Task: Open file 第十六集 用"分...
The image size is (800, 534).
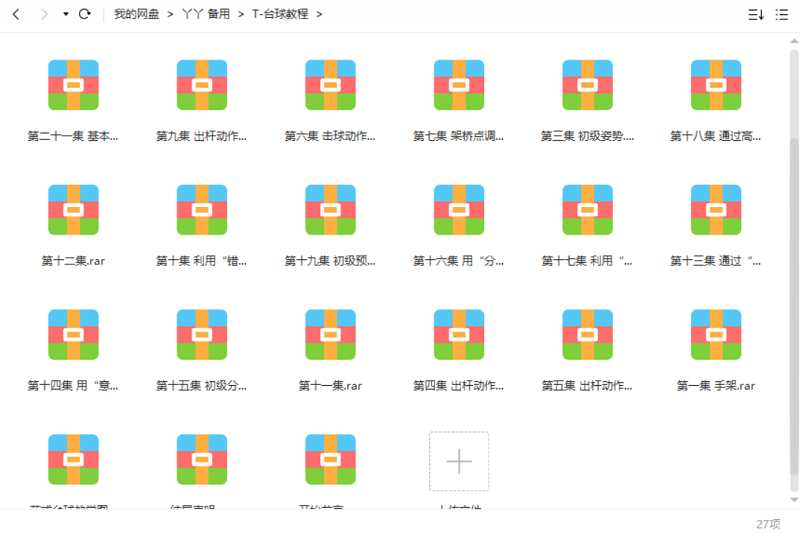Action: (459, 210)
